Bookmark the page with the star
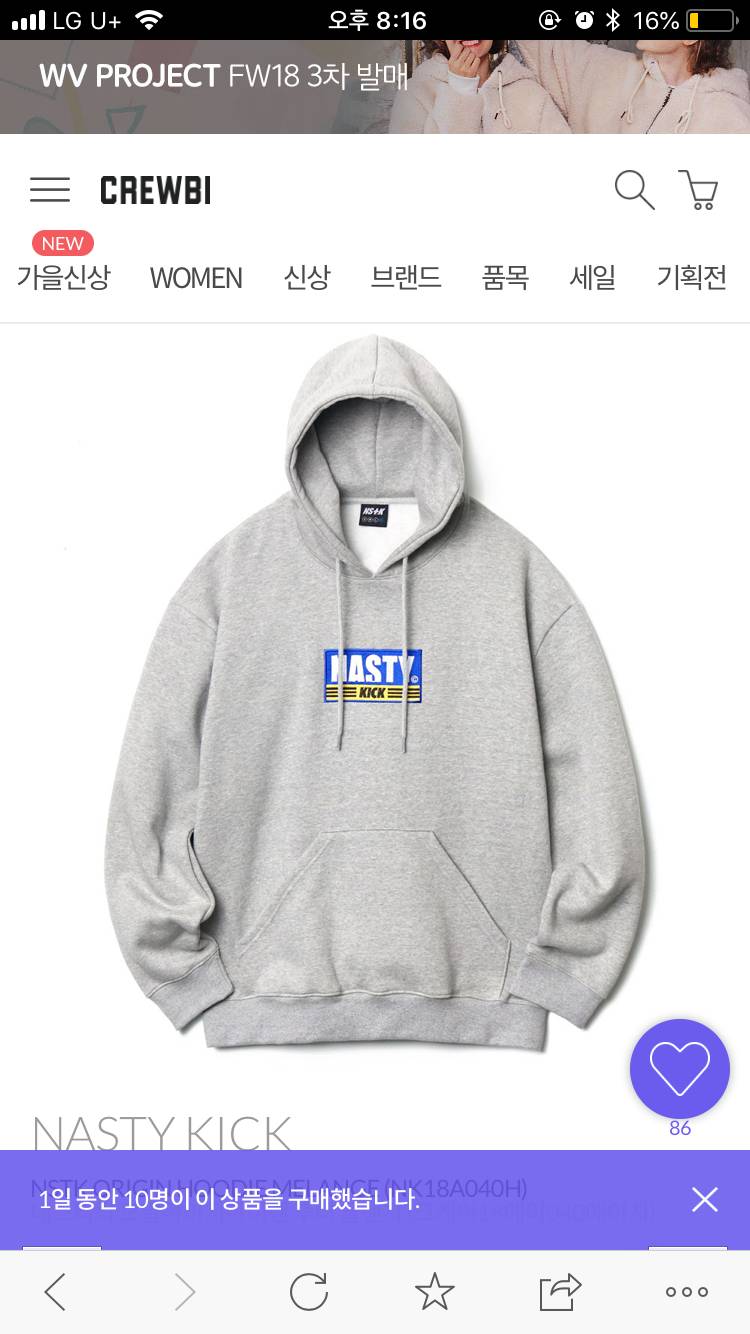 tap(434, 1292)
